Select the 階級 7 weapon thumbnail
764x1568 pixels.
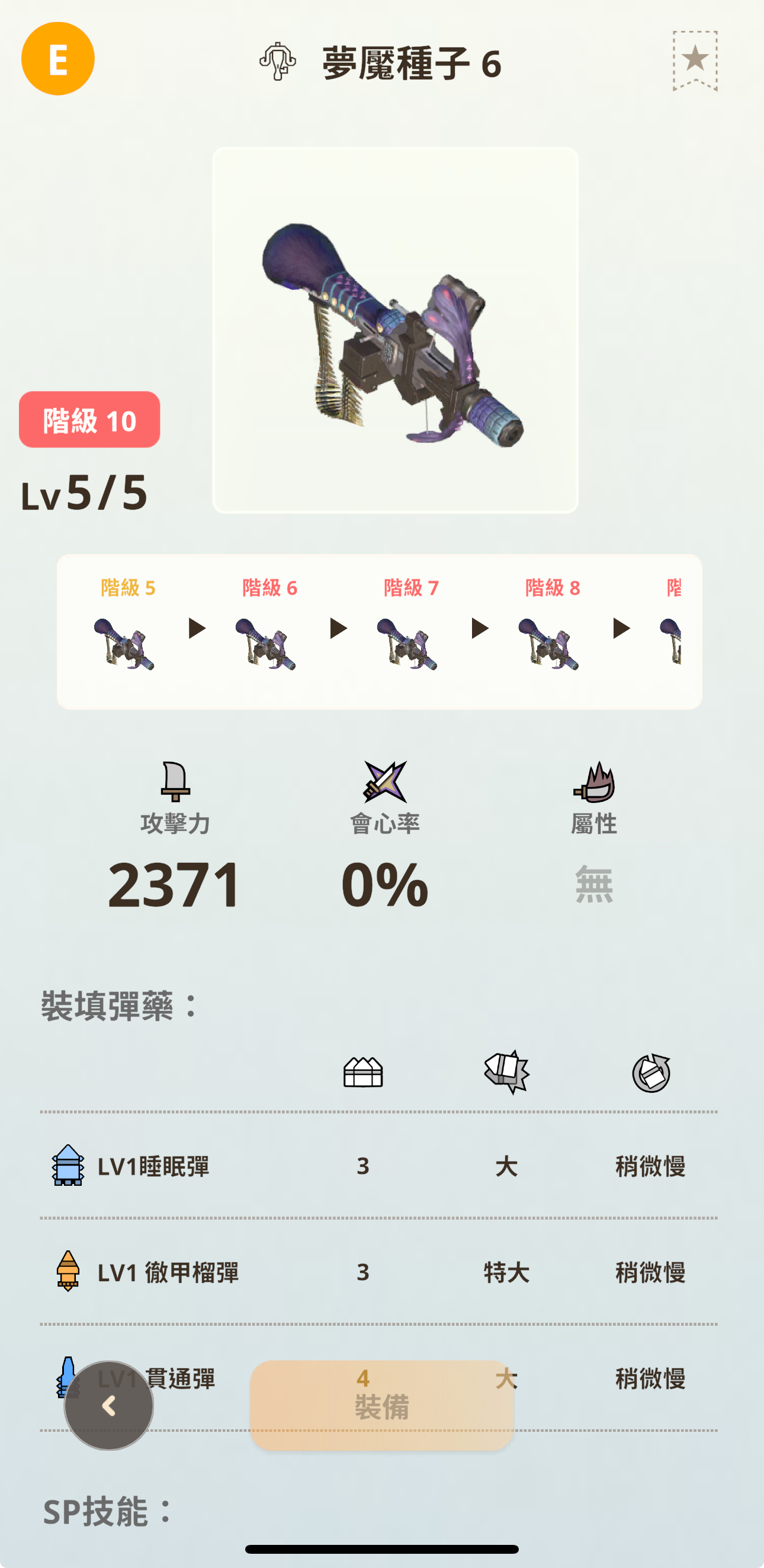pyautogui.click(x=408, y=644)
